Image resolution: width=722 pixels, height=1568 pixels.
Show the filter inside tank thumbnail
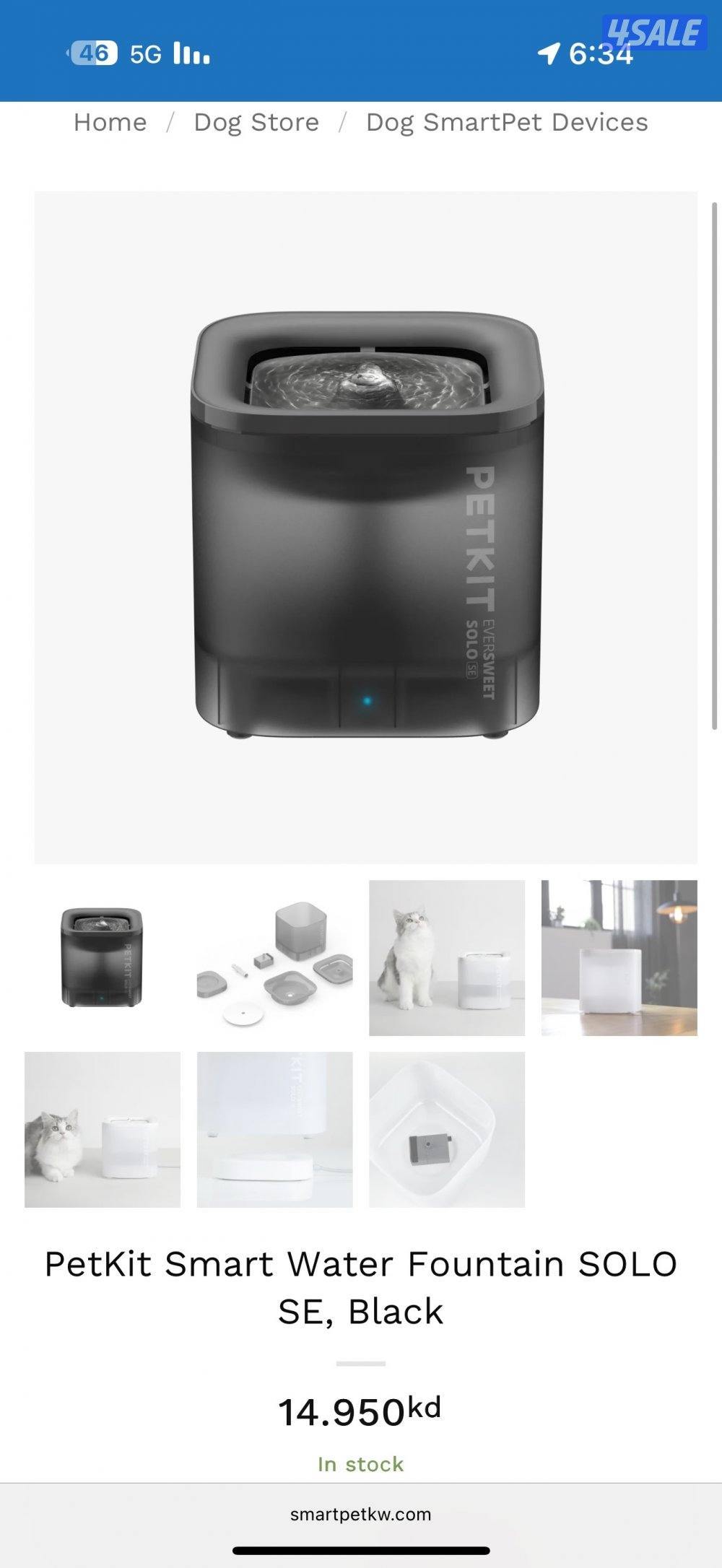(447, 1129)
